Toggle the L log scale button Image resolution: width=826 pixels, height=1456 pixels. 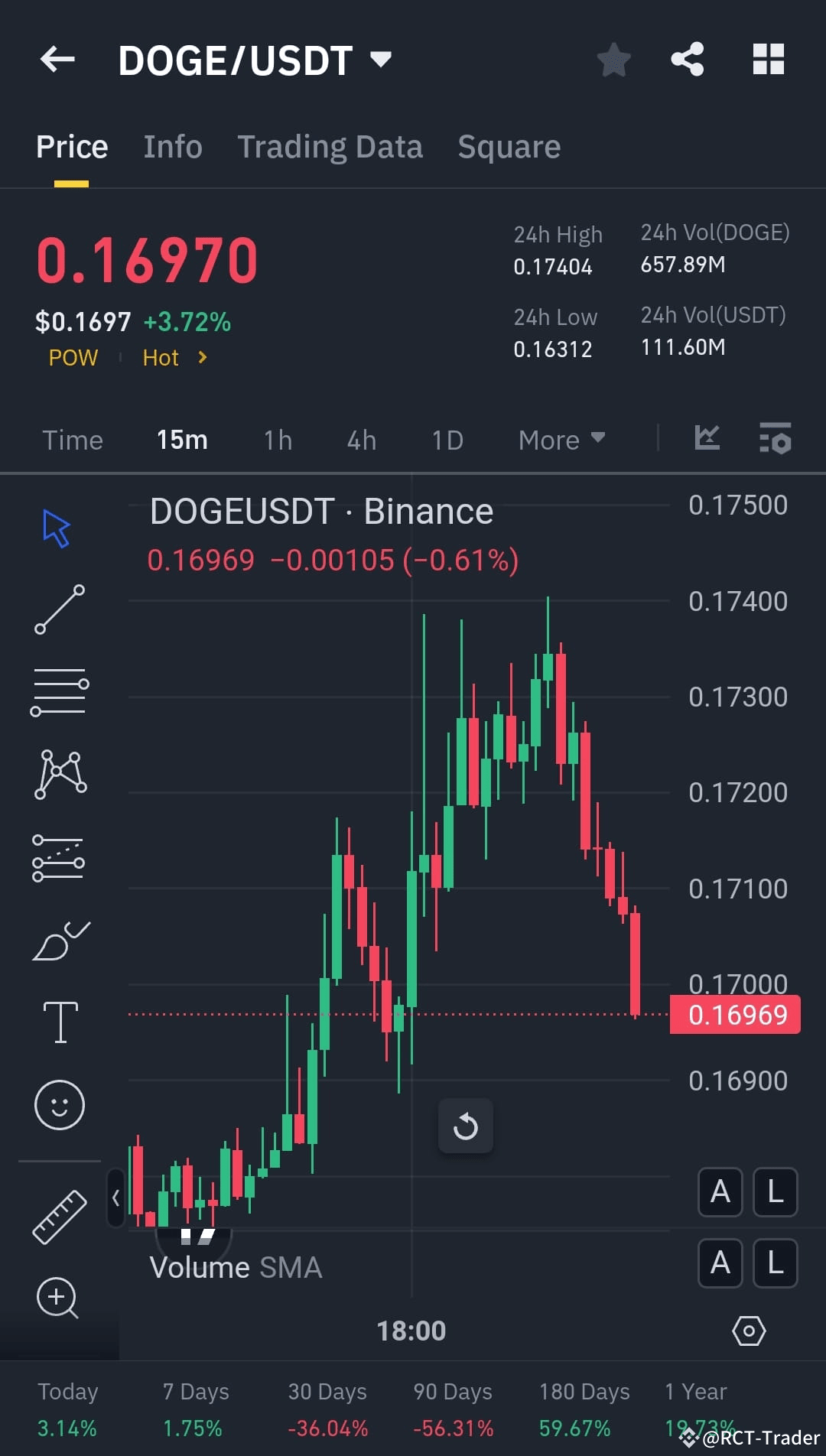tap(775, 1192)
